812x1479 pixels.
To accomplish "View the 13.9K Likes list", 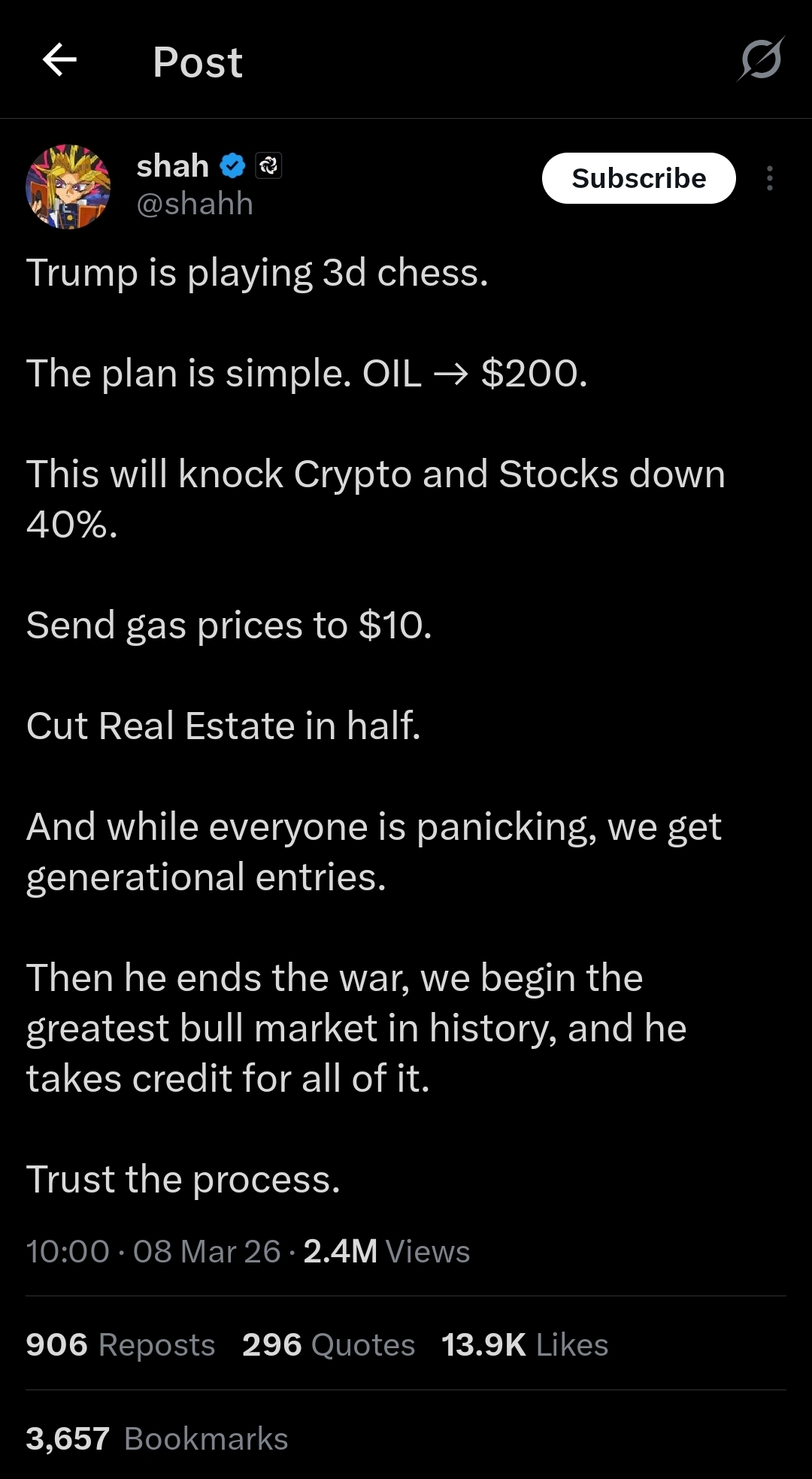I will (525, 1344).
